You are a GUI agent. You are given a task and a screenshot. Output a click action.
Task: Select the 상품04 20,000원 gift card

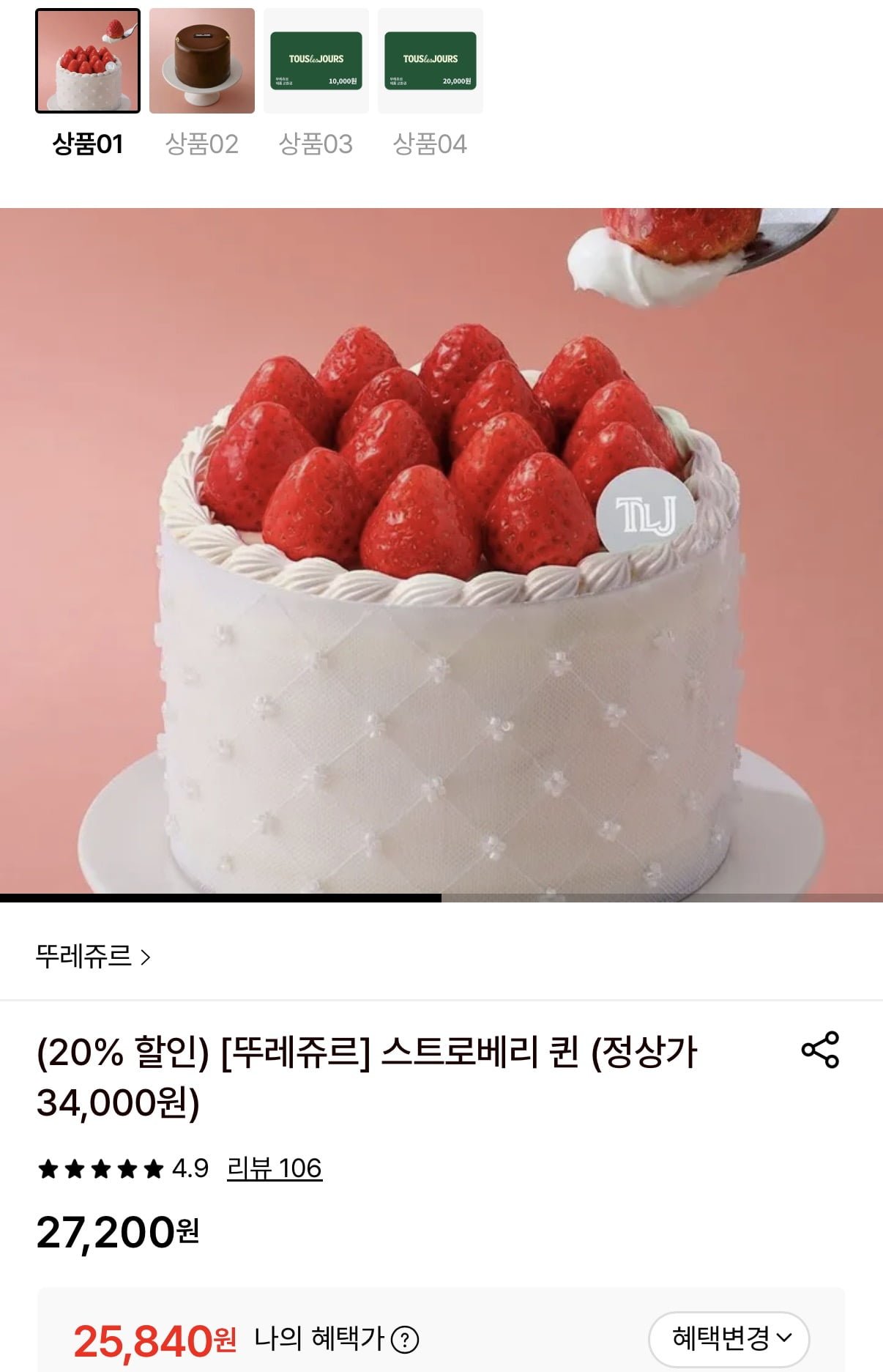point(431,61)
